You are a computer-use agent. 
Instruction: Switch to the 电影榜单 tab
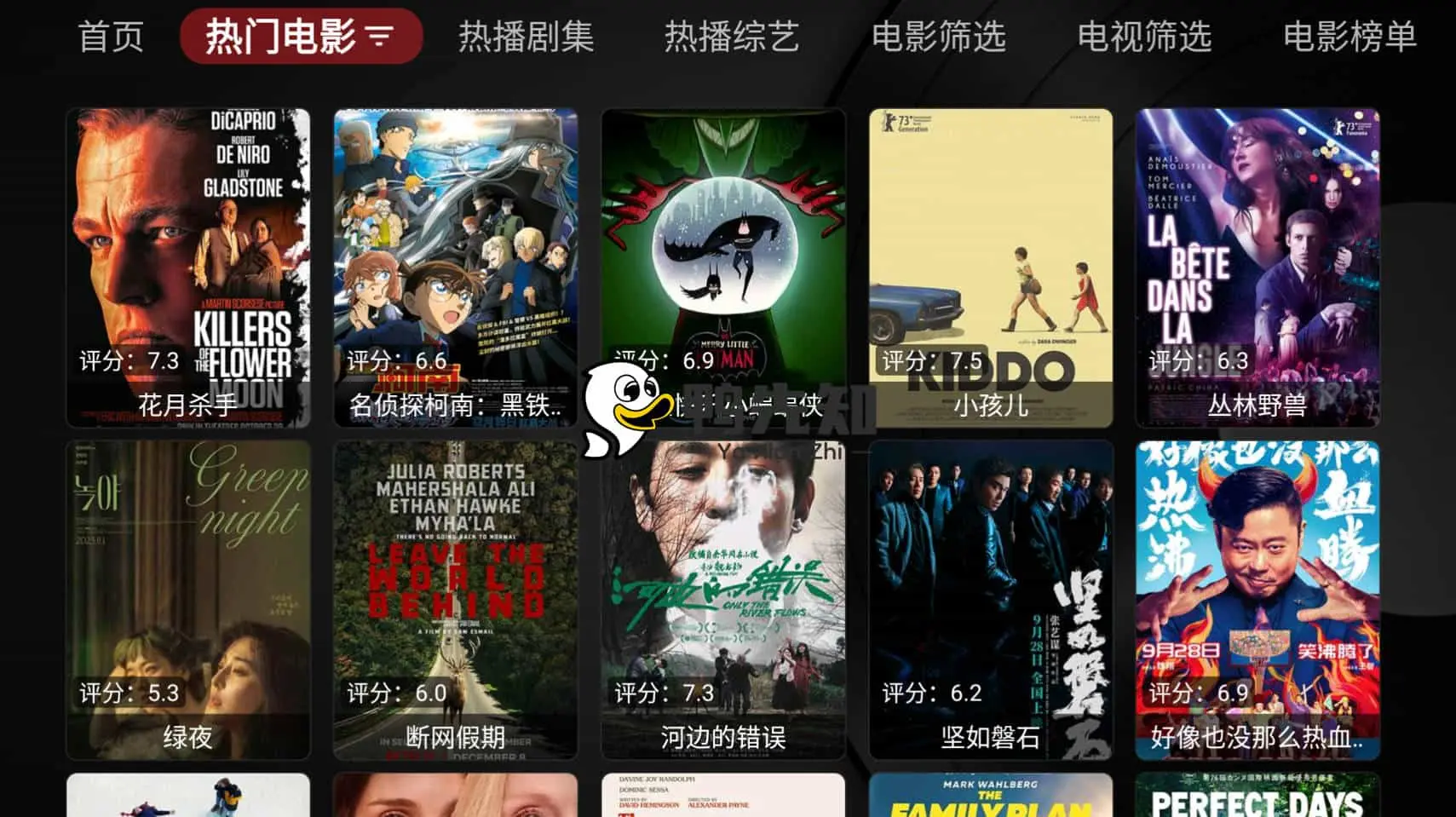pyautogui.click(x=1350, y=37)
